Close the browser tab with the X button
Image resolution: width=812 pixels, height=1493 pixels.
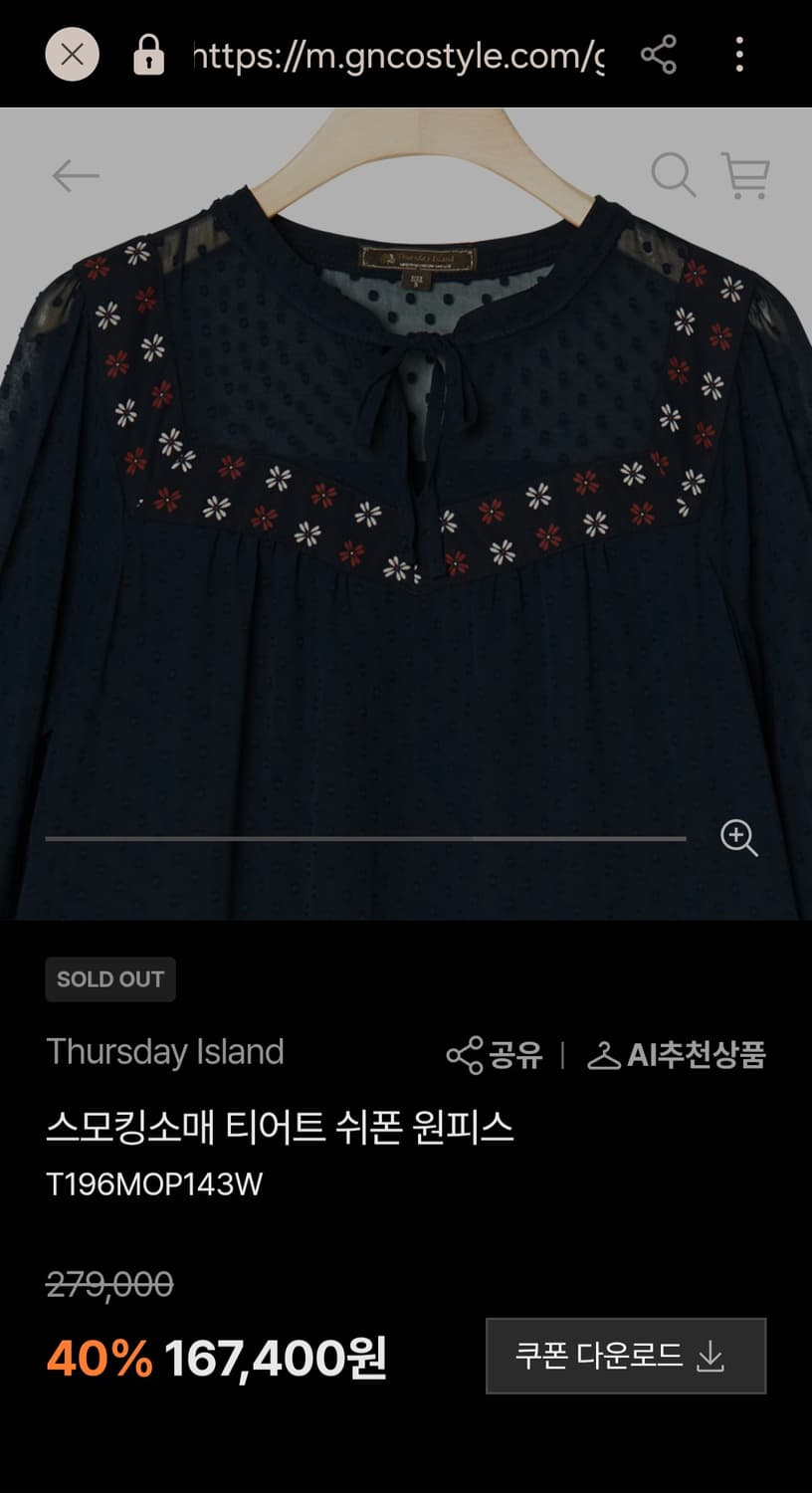point(72,55)
